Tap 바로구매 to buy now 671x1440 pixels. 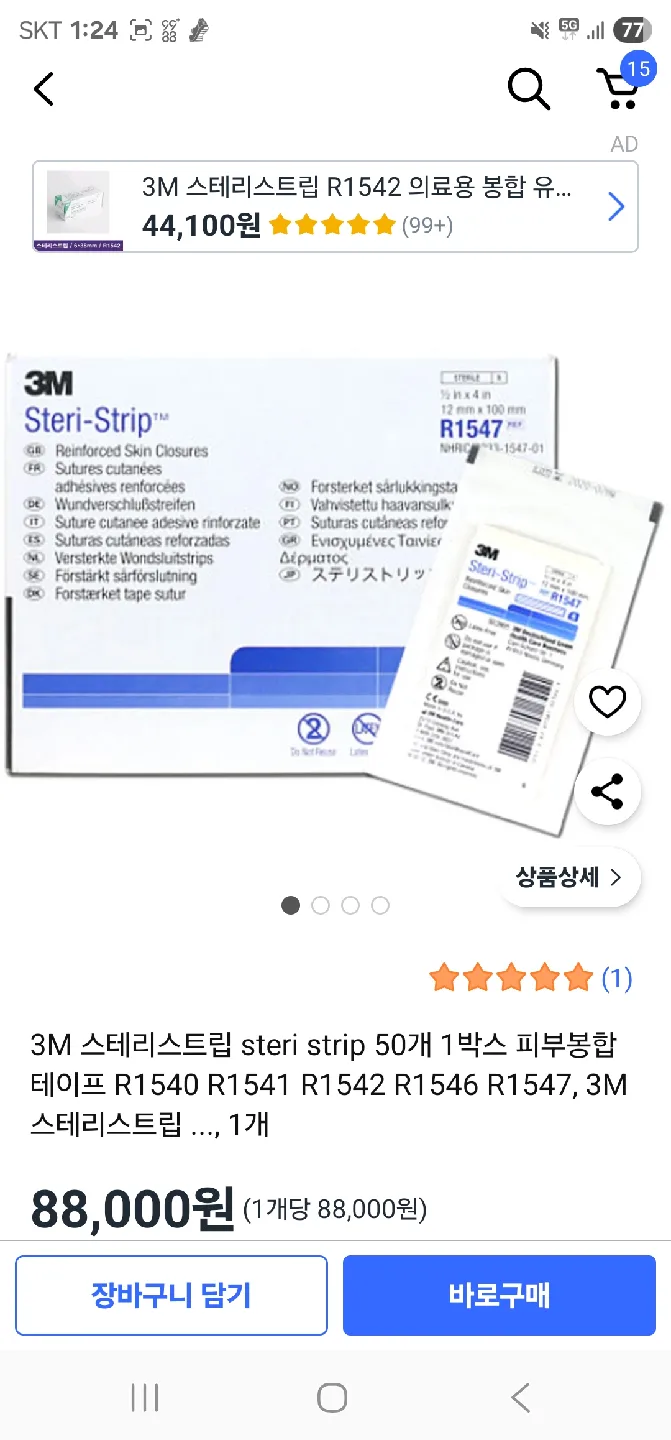[x=499, y=1295]
